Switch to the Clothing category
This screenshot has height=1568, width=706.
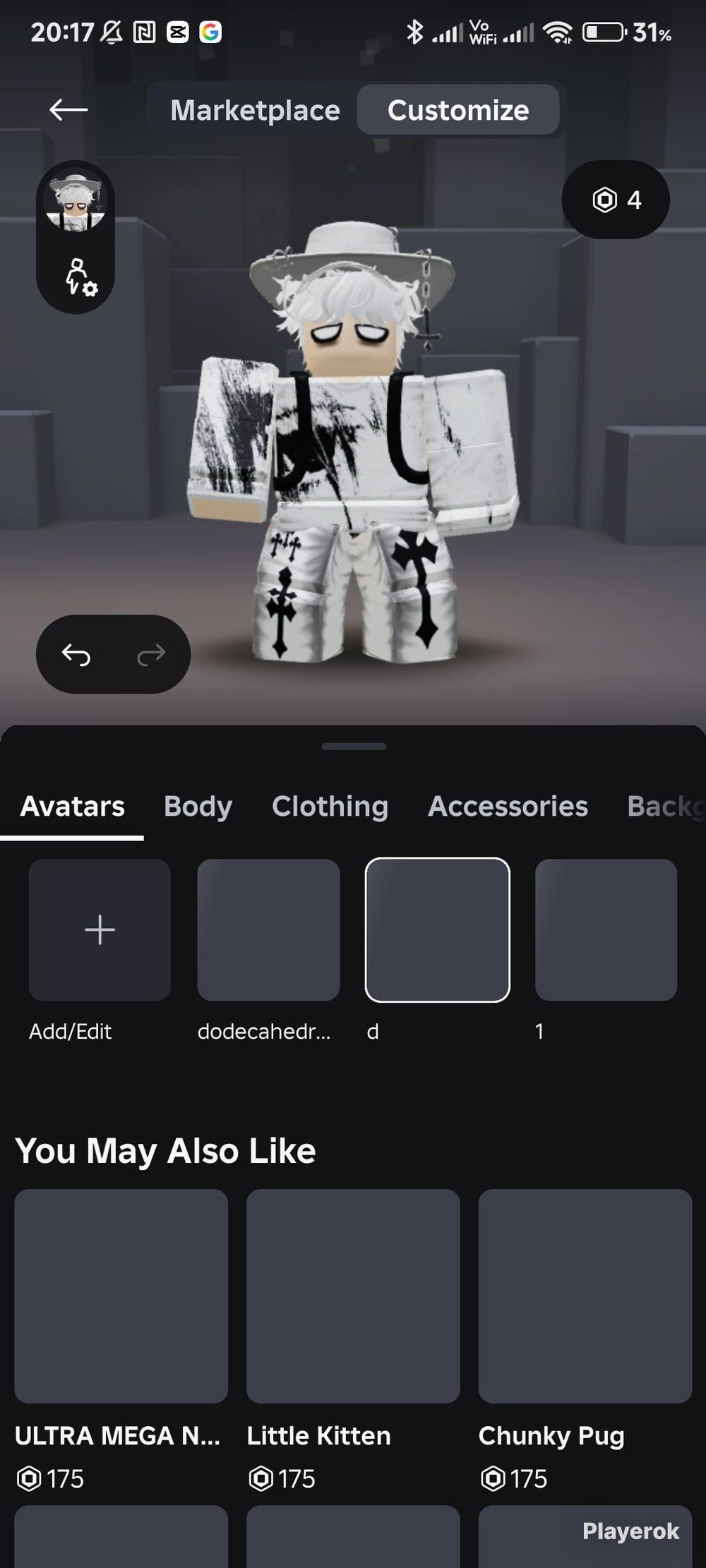[x=330, y=807]
